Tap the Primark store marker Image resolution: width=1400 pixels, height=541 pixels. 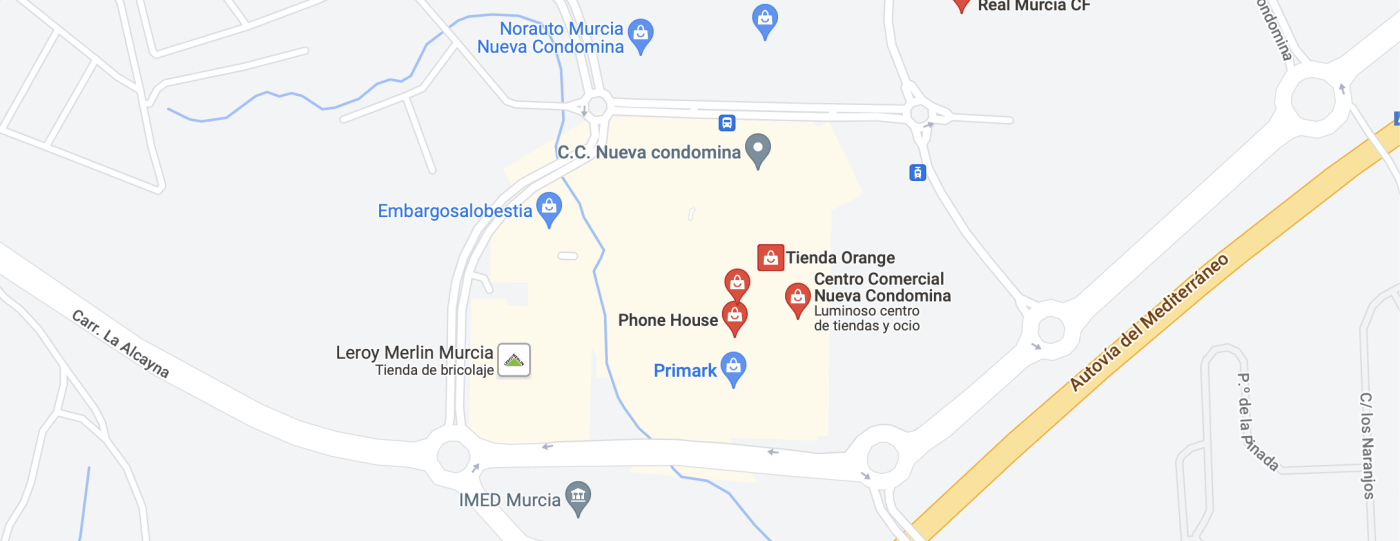(x=733, y=368)
